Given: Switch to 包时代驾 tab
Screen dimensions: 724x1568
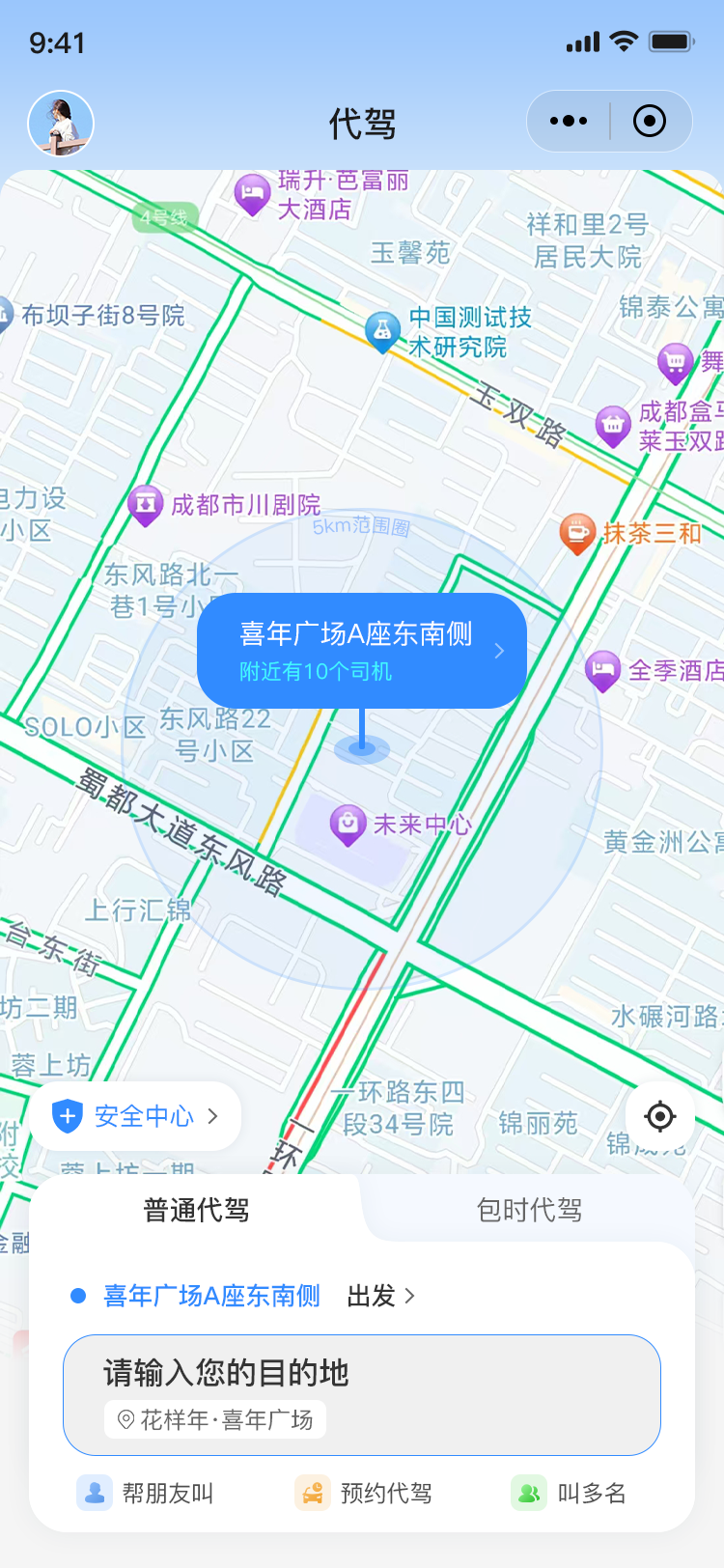Looking at the screenshot, I should (x=529, y=1210).
